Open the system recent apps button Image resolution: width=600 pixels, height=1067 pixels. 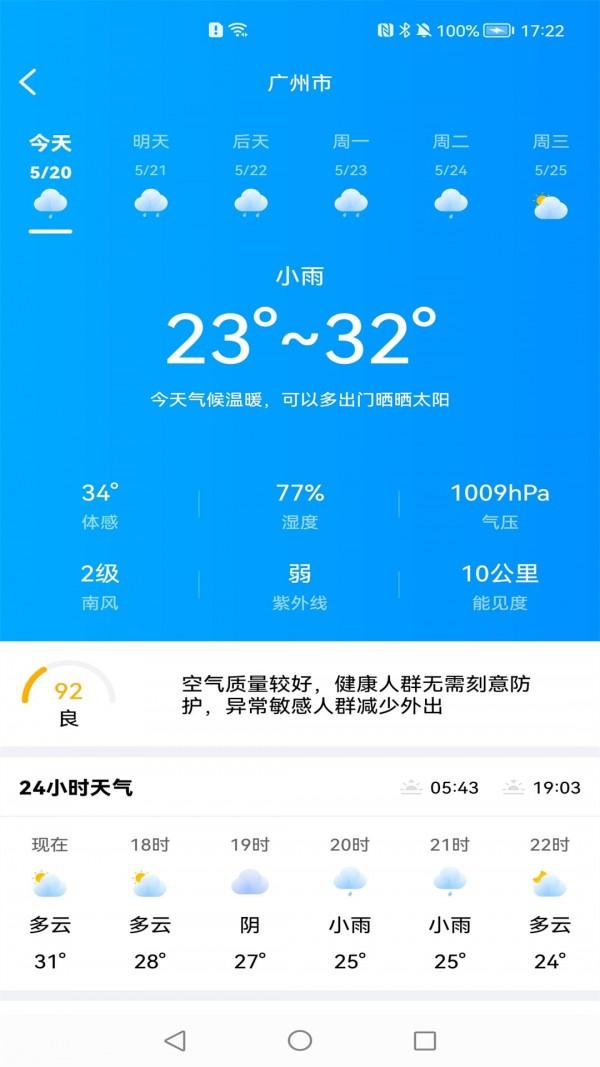click(x=425, y=1040)
